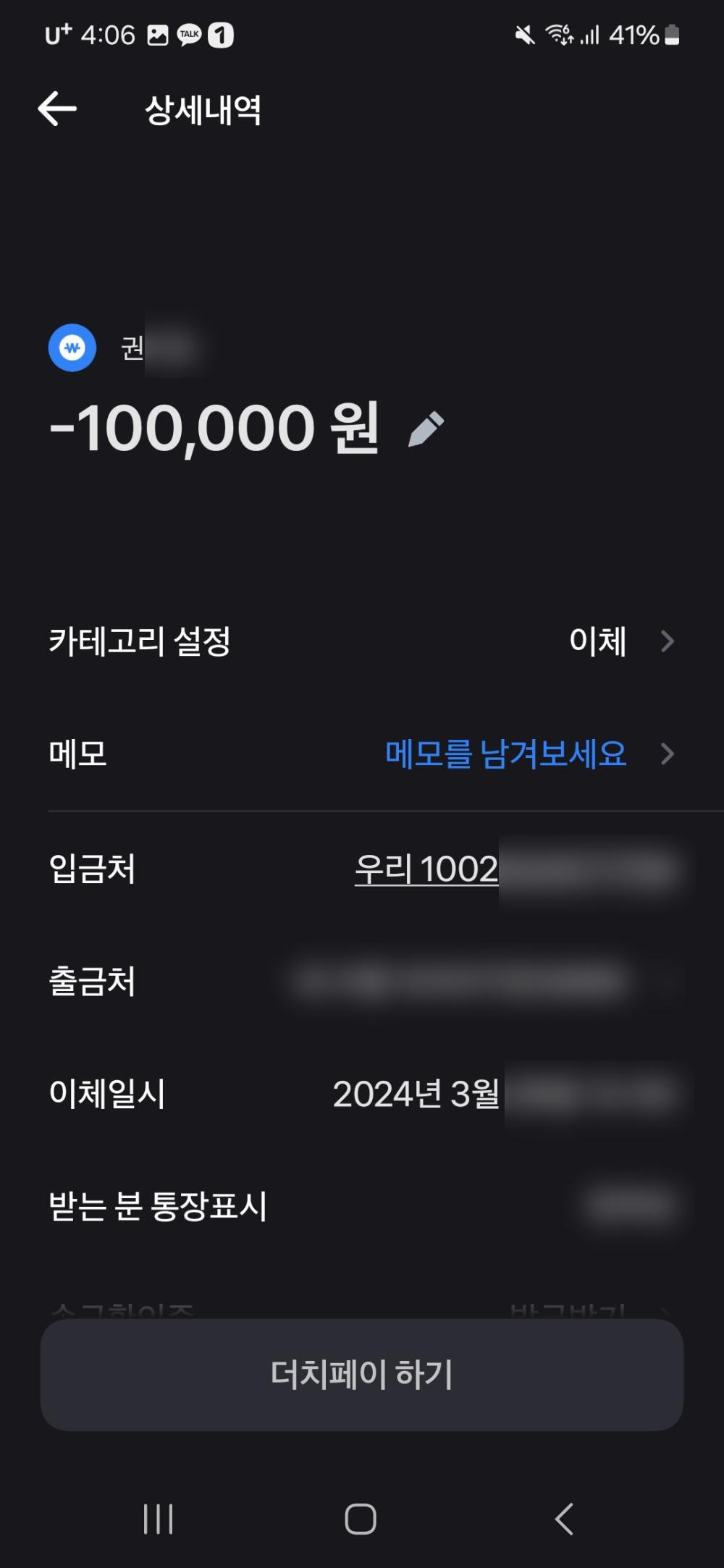
Task: Open the underlined 우리 1002 account link
Action: click(x=426, y=869)
